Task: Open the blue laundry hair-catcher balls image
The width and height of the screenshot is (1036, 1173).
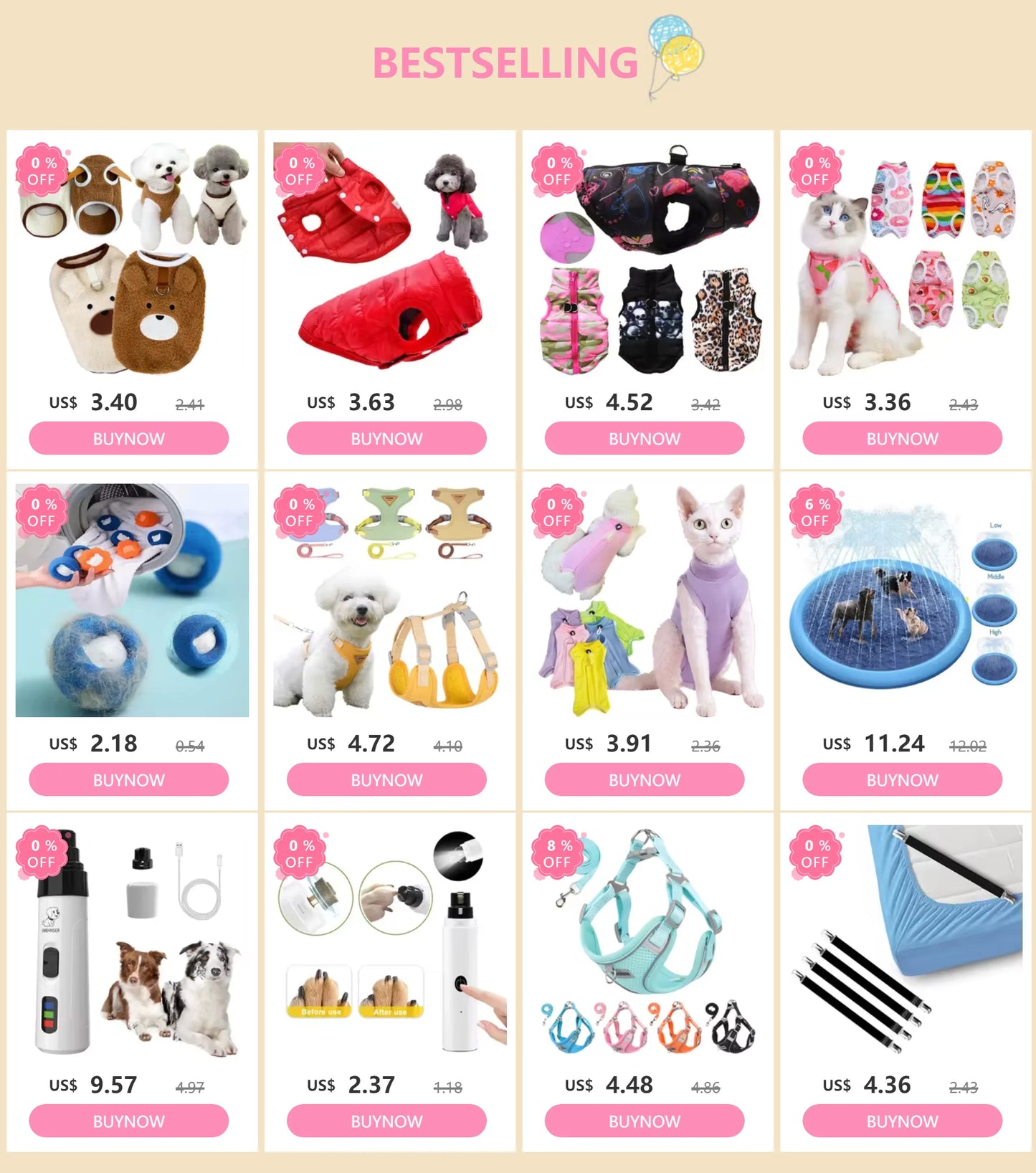Action: (132, 601)
